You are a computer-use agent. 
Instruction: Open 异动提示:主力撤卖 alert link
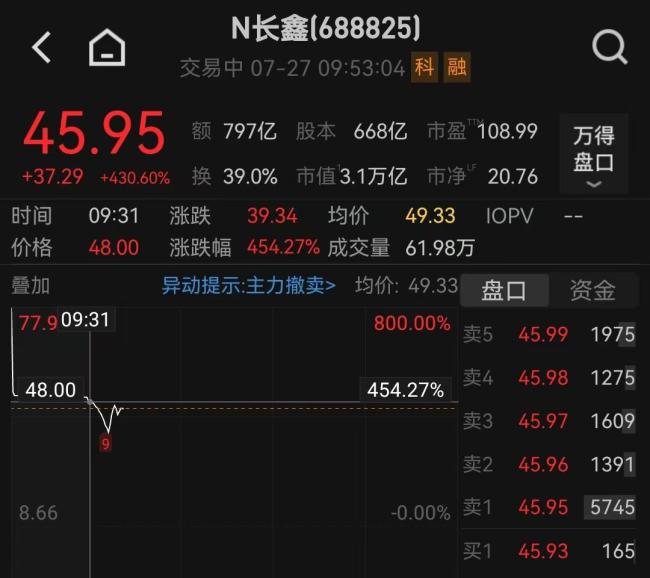click(248, 286)
